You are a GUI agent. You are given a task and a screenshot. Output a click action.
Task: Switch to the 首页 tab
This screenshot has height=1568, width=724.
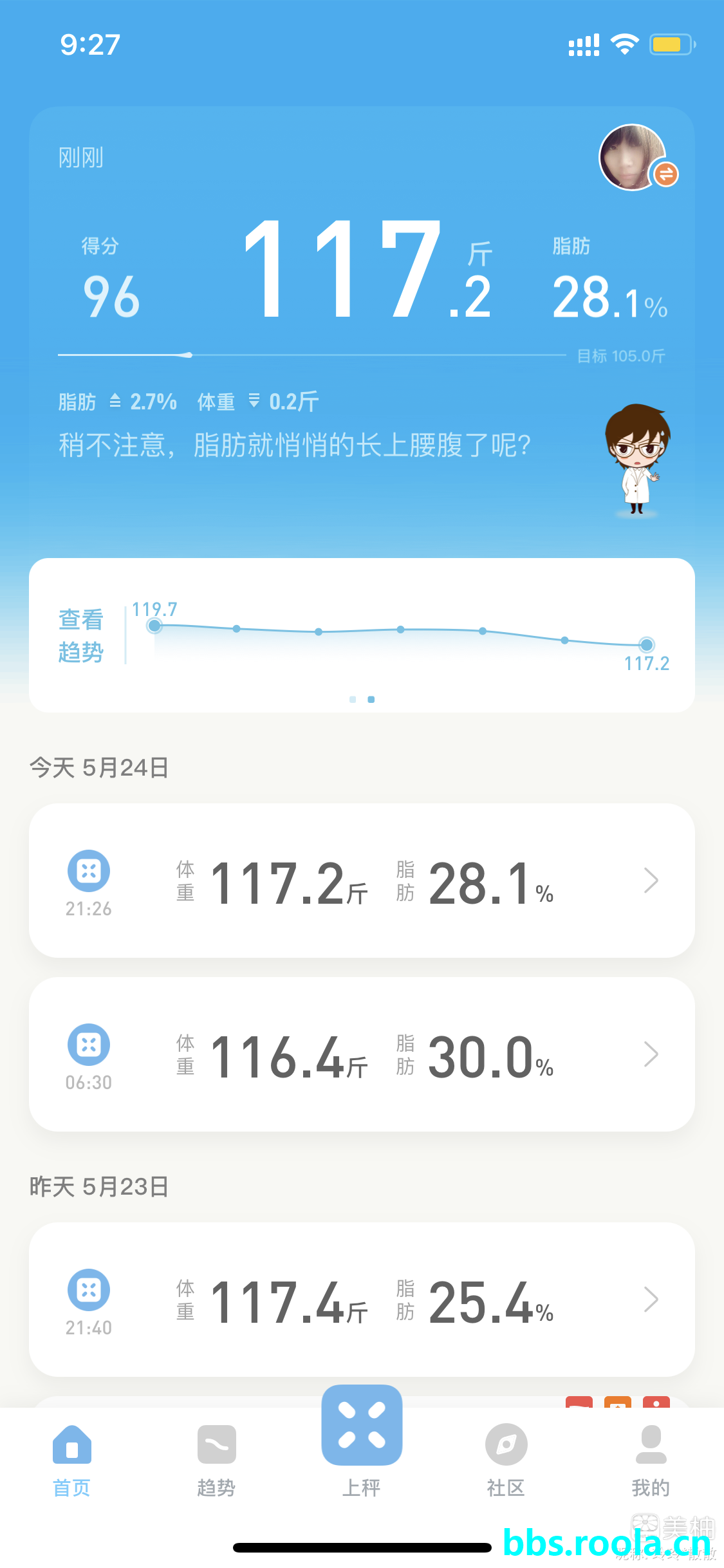pos(71,1460)
